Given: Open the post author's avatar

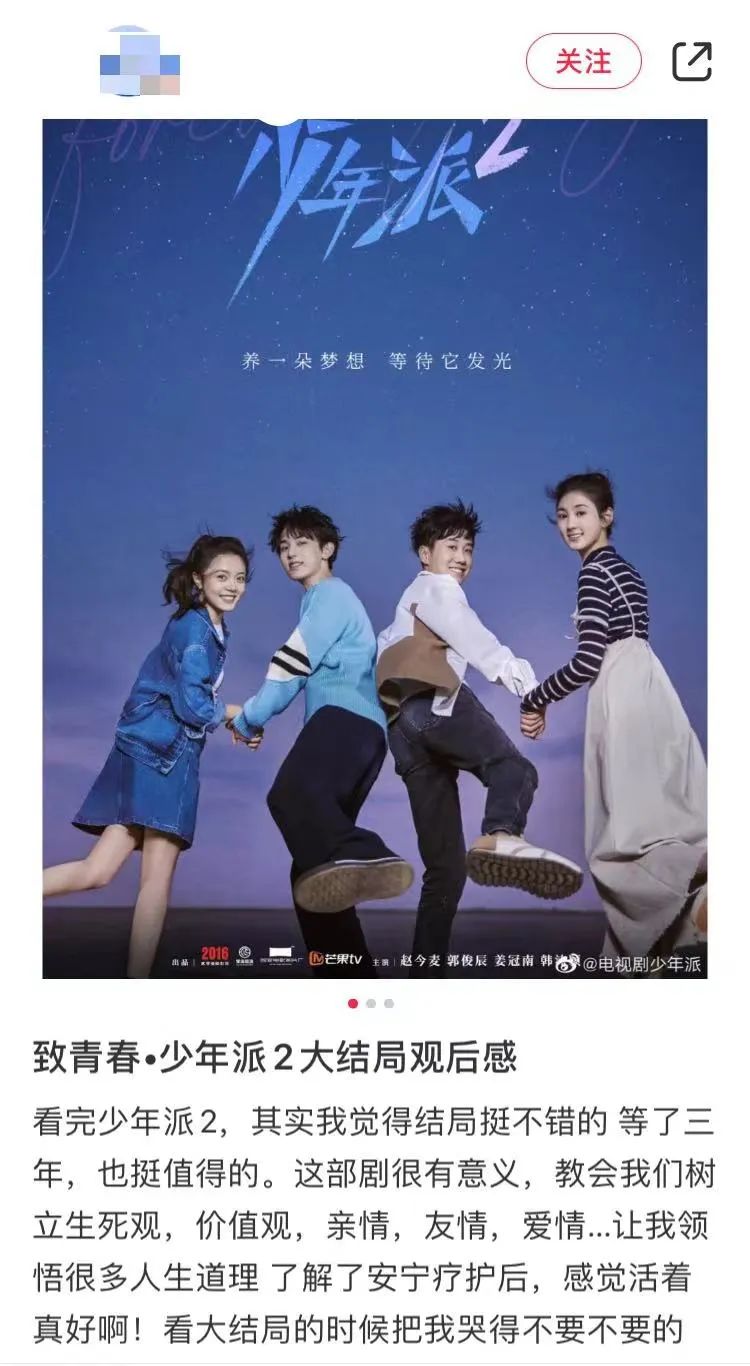Looking at the screenshot, I should click(x=140, y=62).
